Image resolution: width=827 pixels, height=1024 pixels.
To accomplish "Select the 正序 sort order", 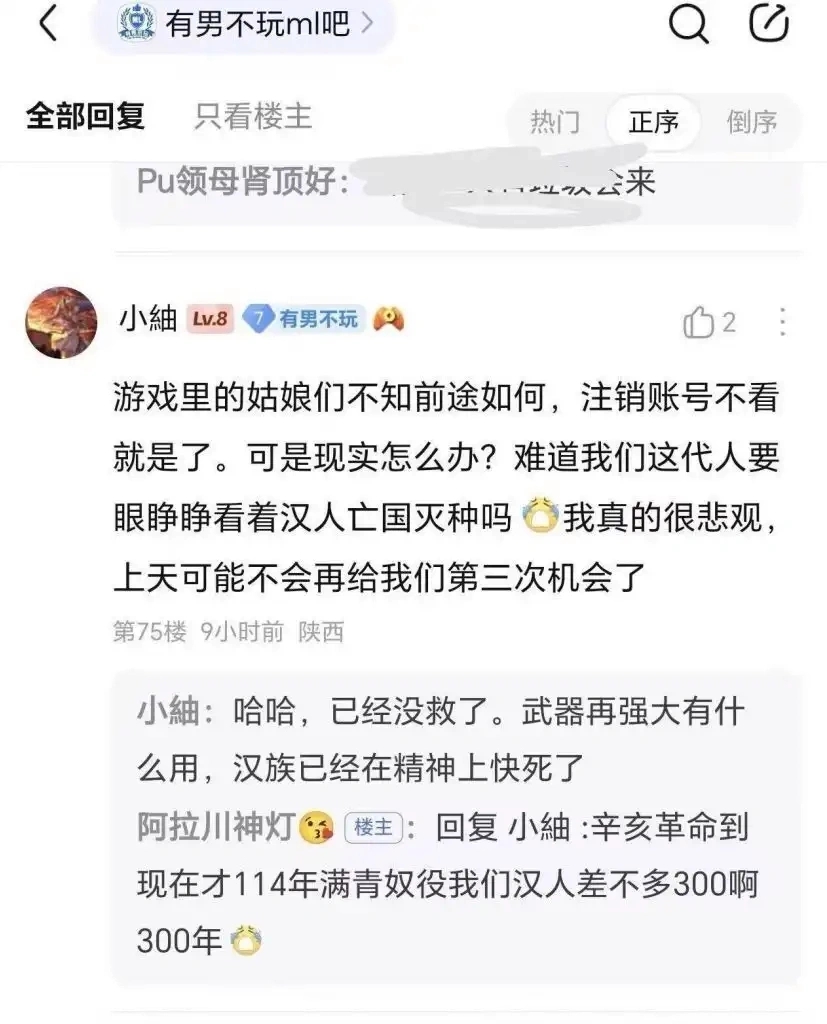I will pos(653,122).
